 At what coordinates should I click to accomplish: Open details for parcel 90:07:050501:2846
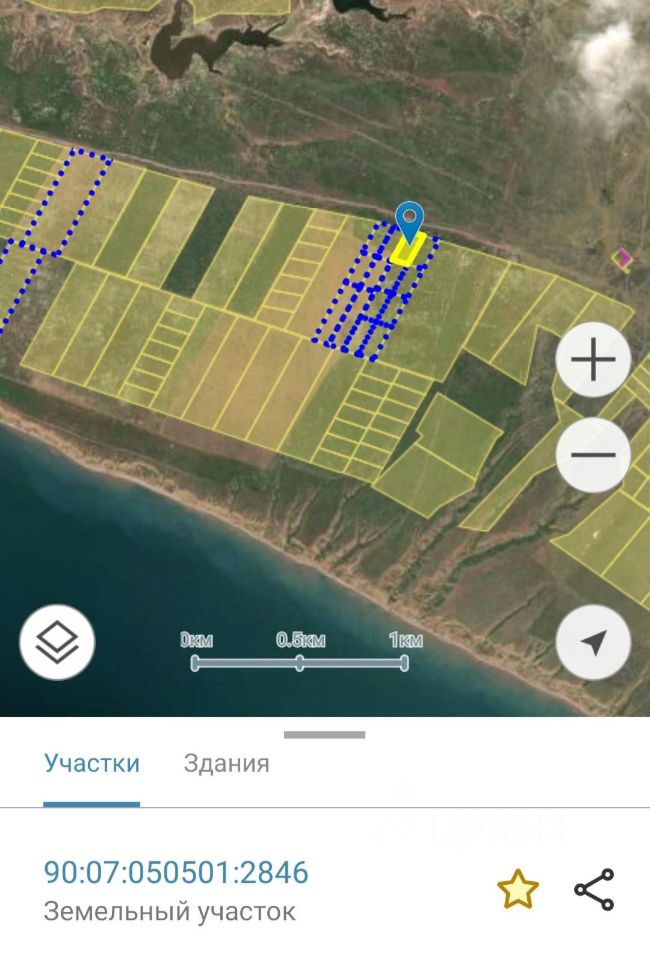176,873
